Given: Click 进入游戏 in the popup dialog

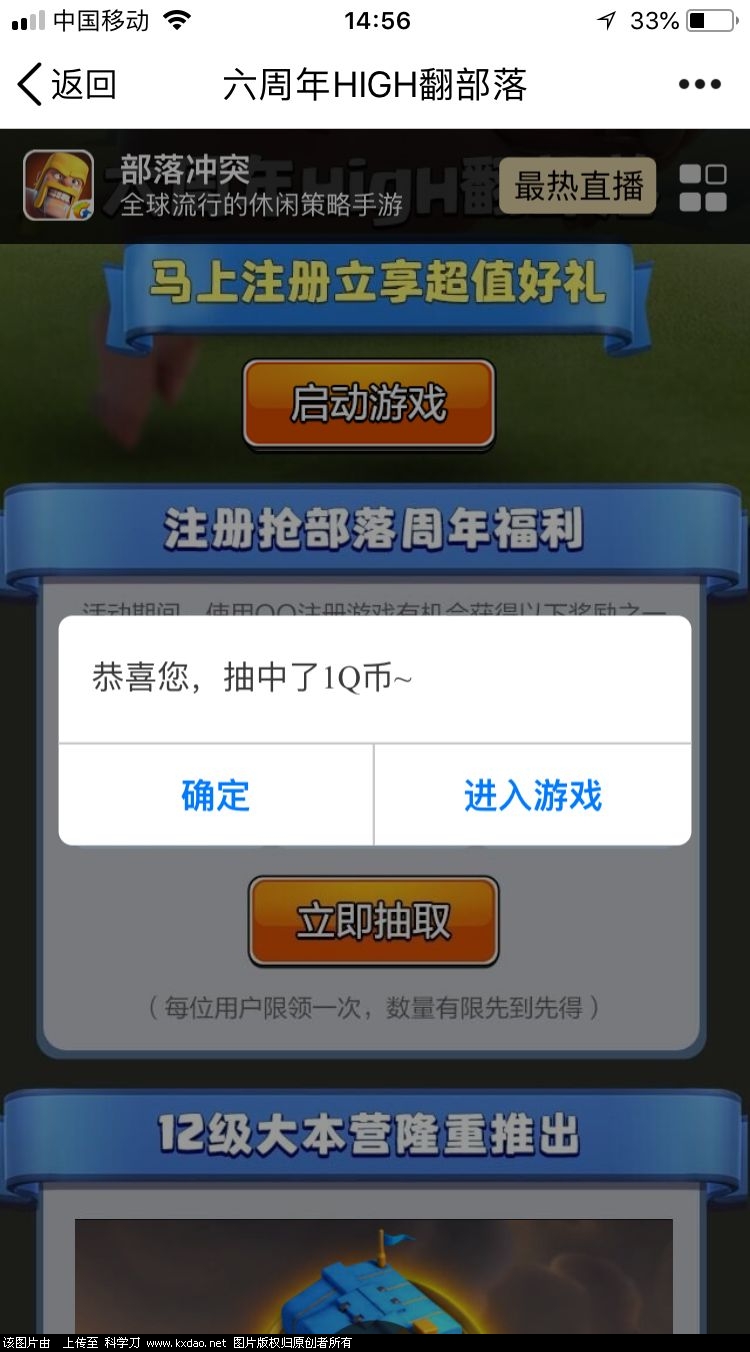Looking at the screenshot, I should click(531, 795).
